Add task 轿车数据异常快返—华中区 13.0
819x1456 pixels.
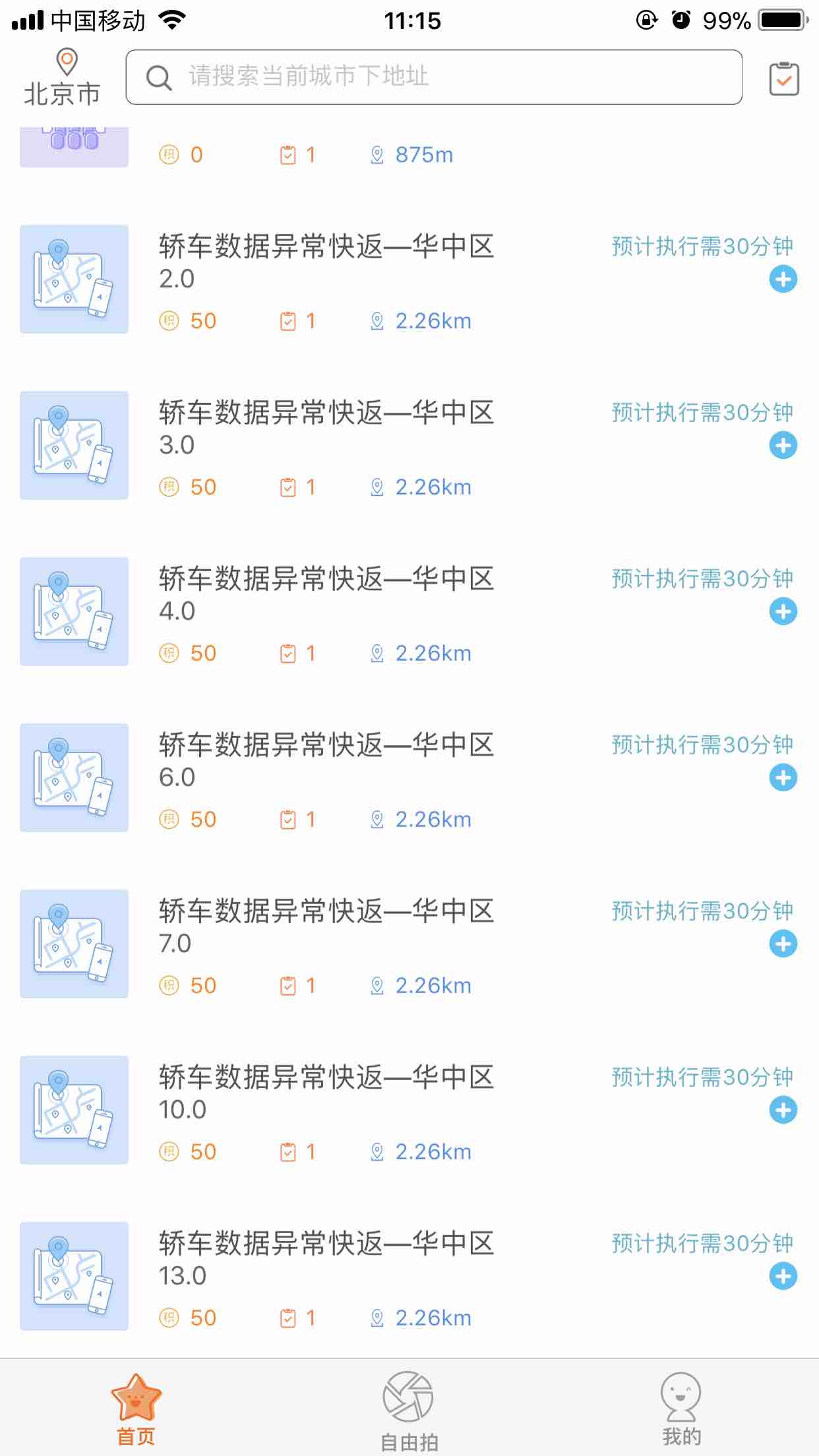coord(783,1276)
